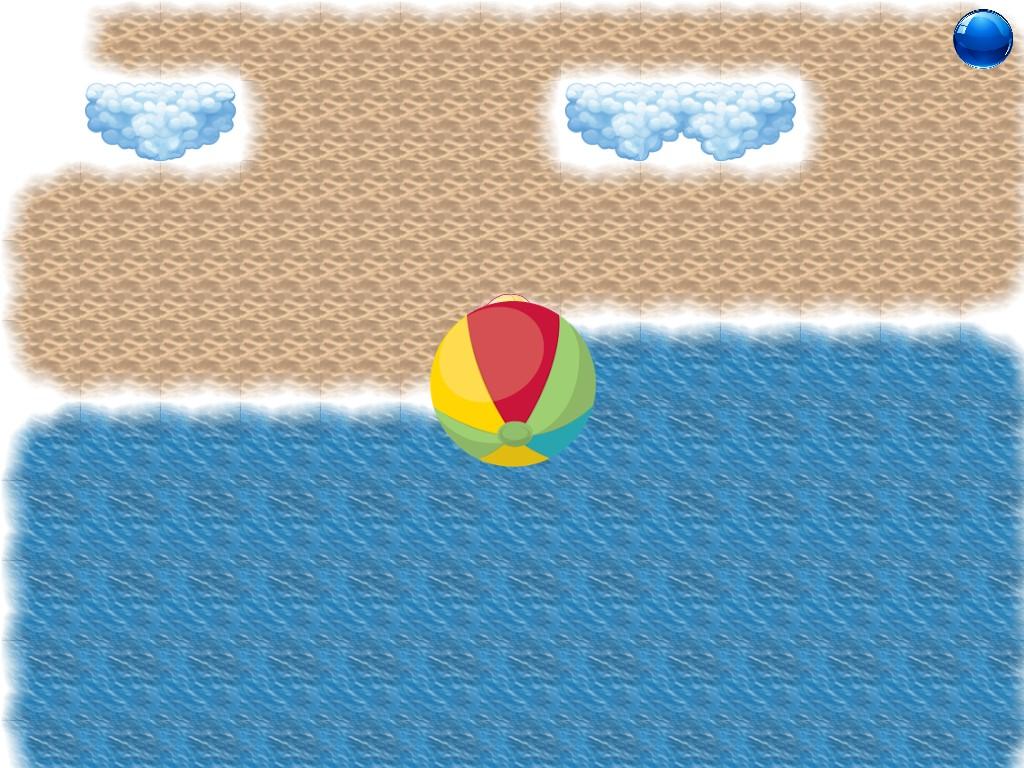Tap the colorful beach ball

[x=512, y=384]
